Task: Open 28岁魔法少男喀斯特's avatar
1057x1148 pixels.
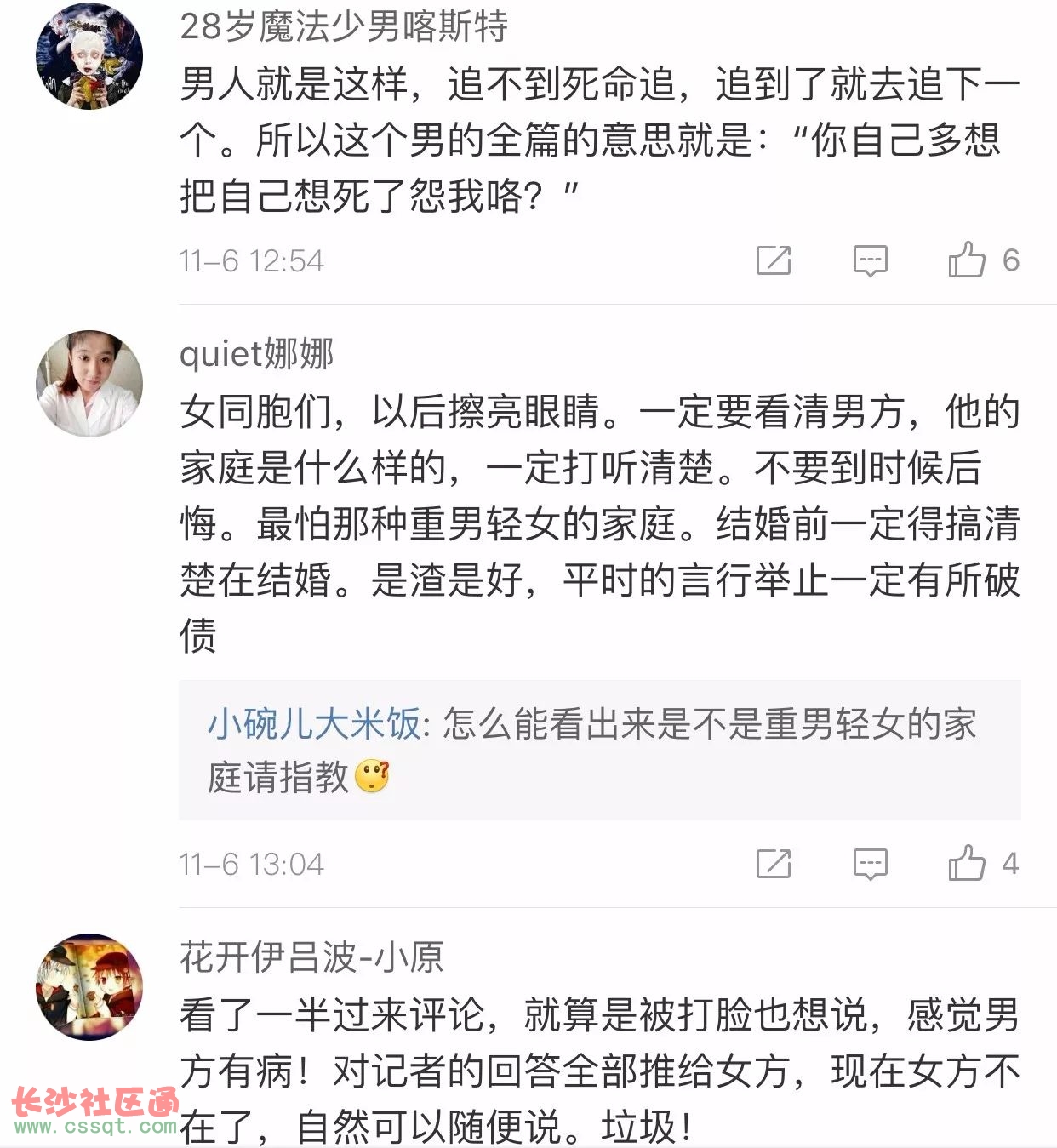Action: coord(89,56)
